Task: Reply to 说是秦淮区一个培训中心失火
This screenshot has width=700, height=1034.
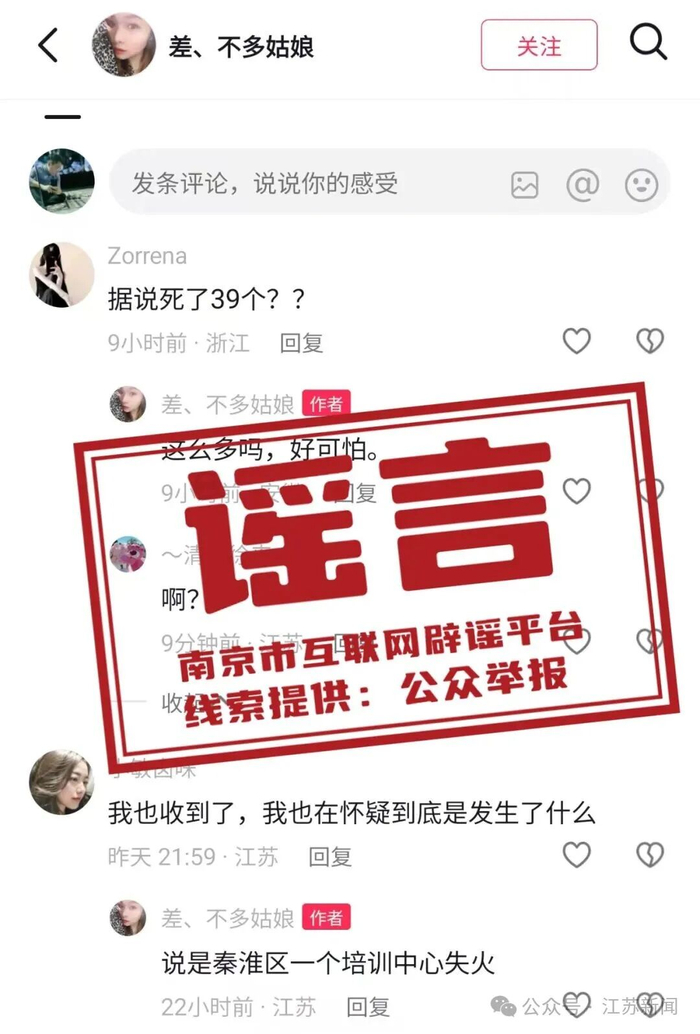Action: pyautogui.click(x=368, y=1007)
